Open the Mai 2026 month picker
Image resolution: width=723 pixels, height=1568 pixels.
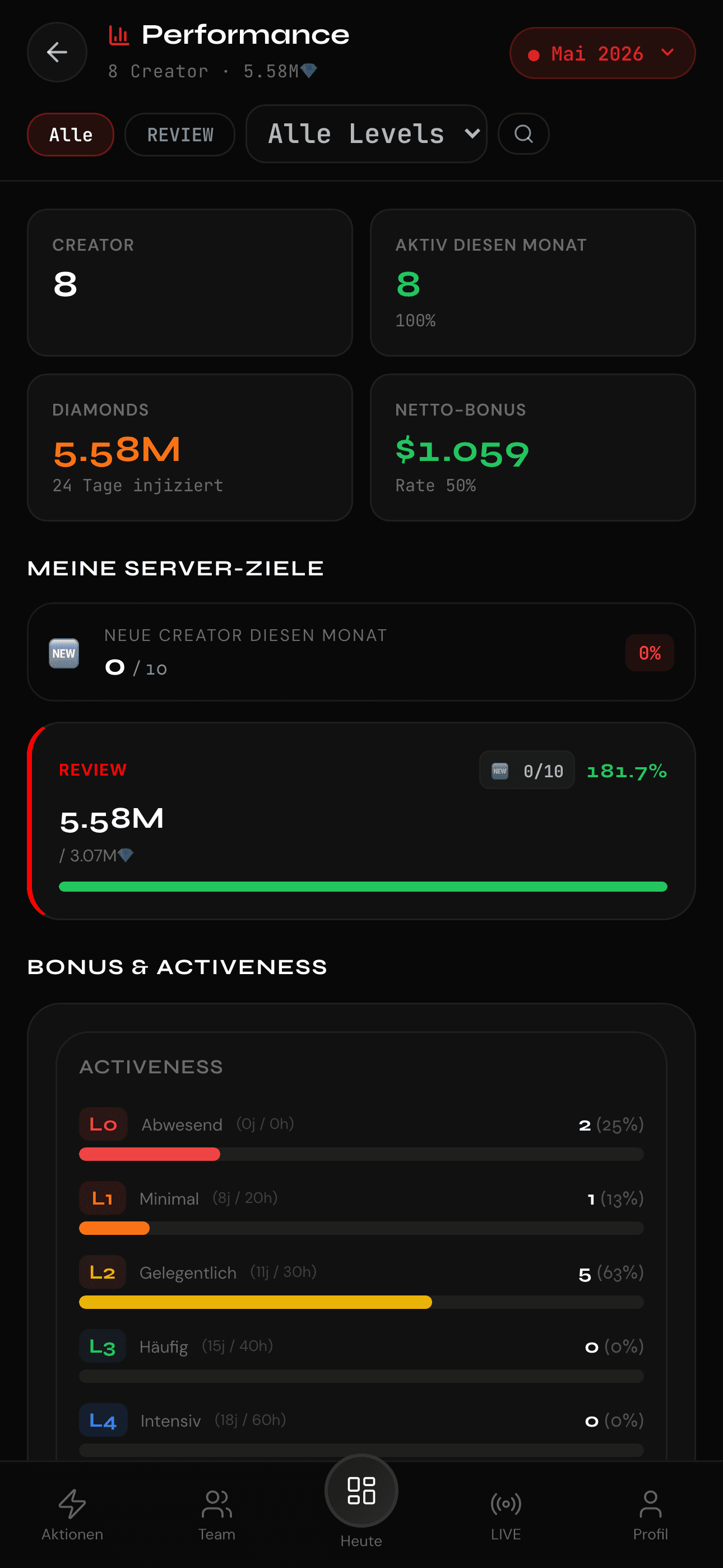tap(602, 53)
